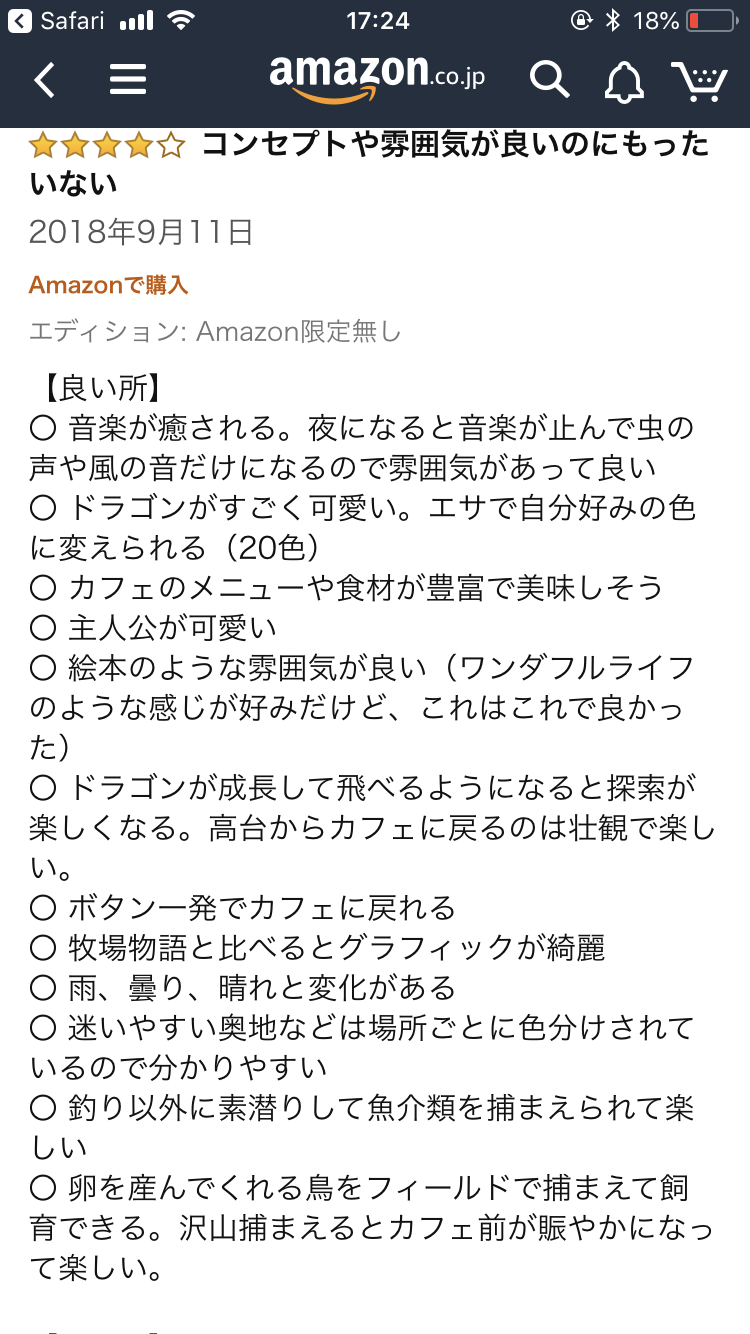Screen dimensions: 750x1334
Task: Return to Safari via the status bar breadcrumb
Action: [x=56, y=20]
